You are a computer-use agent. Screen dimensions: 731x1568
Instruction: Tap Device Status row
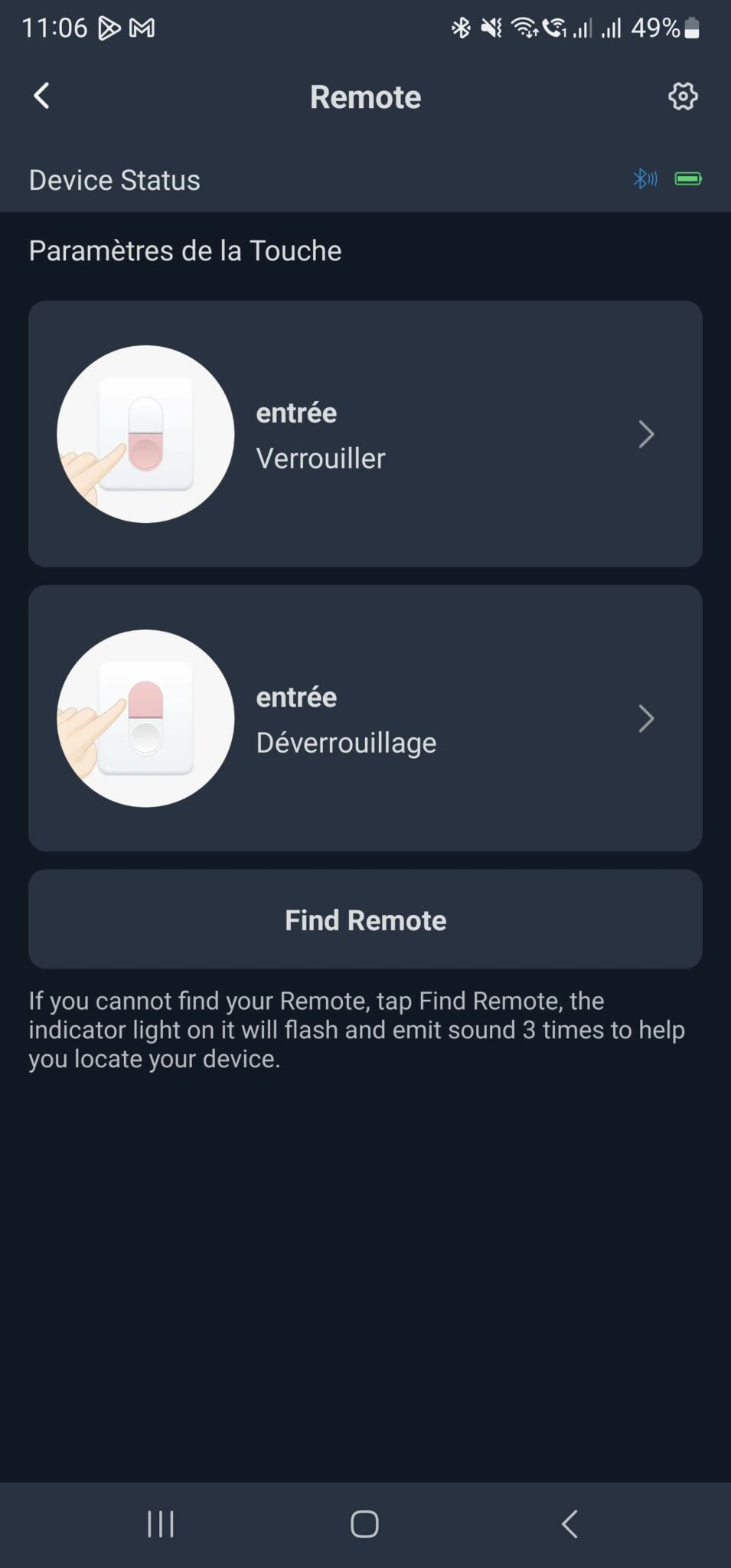(x=113, y=179)
